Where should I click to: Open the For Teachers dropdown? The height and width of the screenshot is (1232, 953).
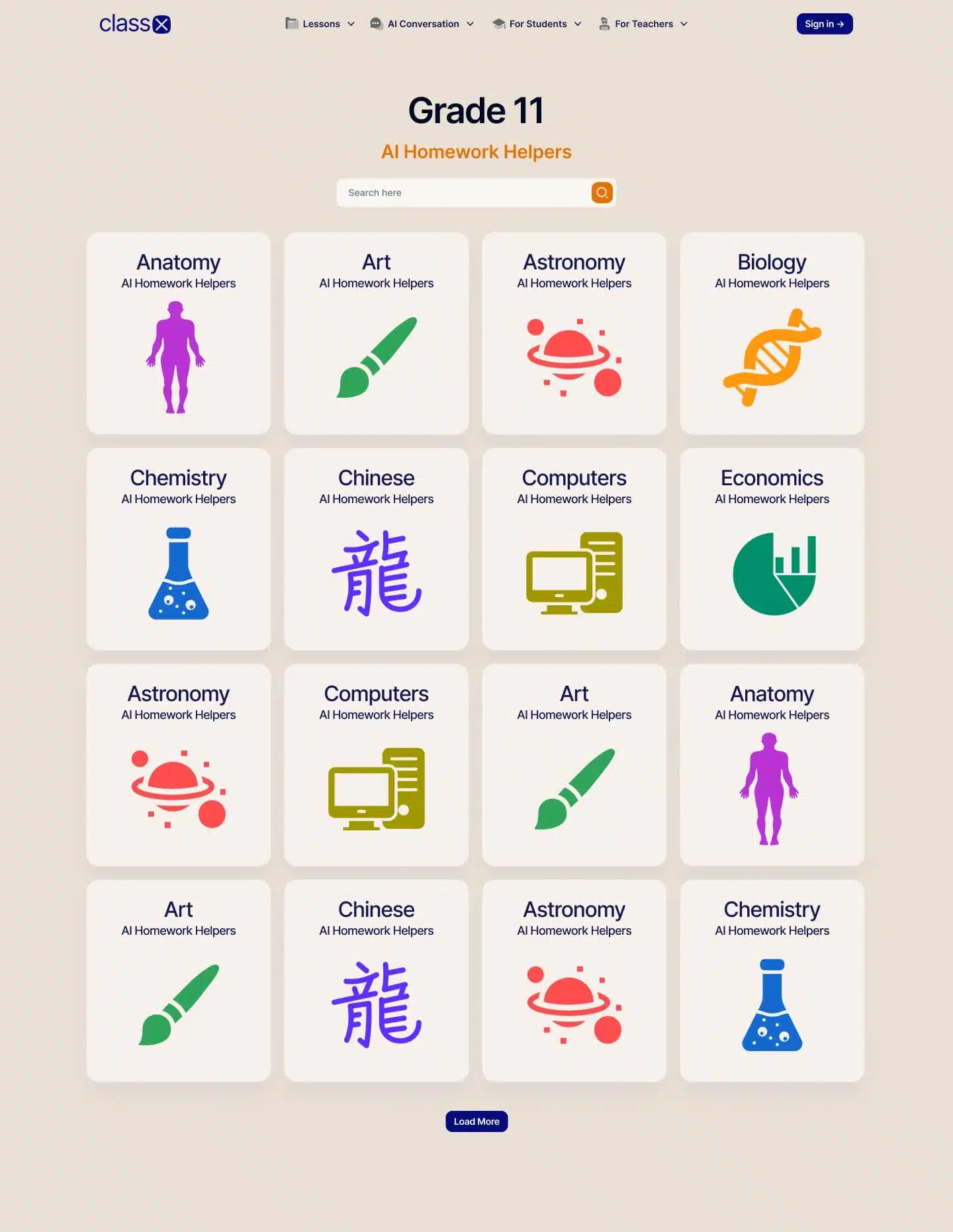[x=643, y=24]
